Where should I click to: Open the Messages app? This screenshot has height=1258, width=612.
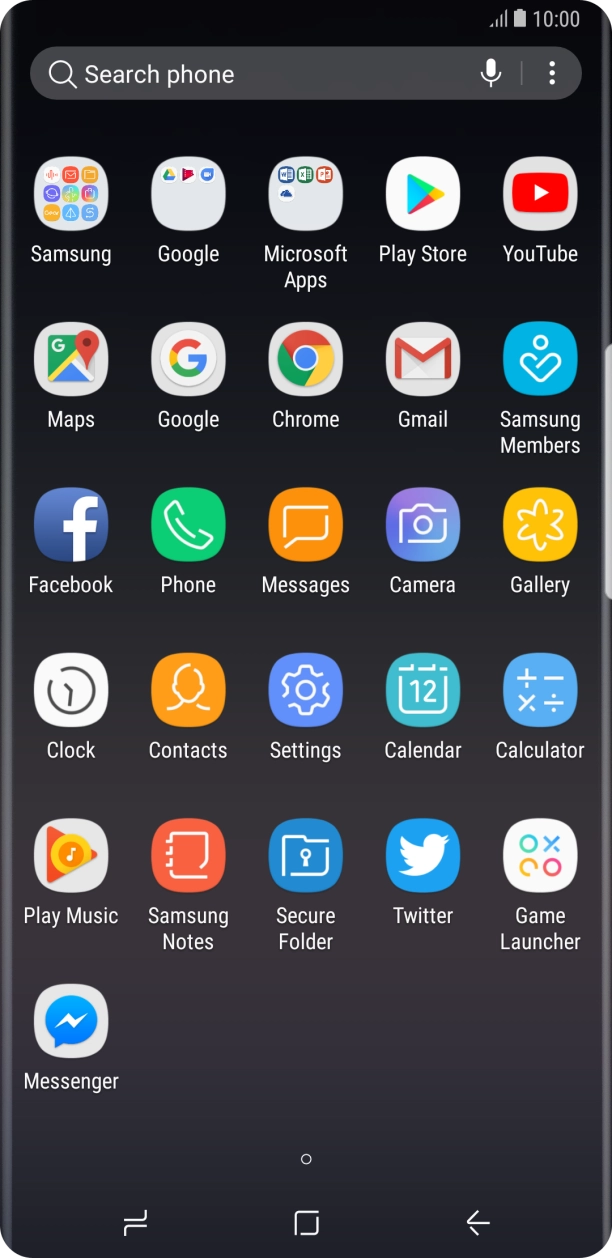305,525
